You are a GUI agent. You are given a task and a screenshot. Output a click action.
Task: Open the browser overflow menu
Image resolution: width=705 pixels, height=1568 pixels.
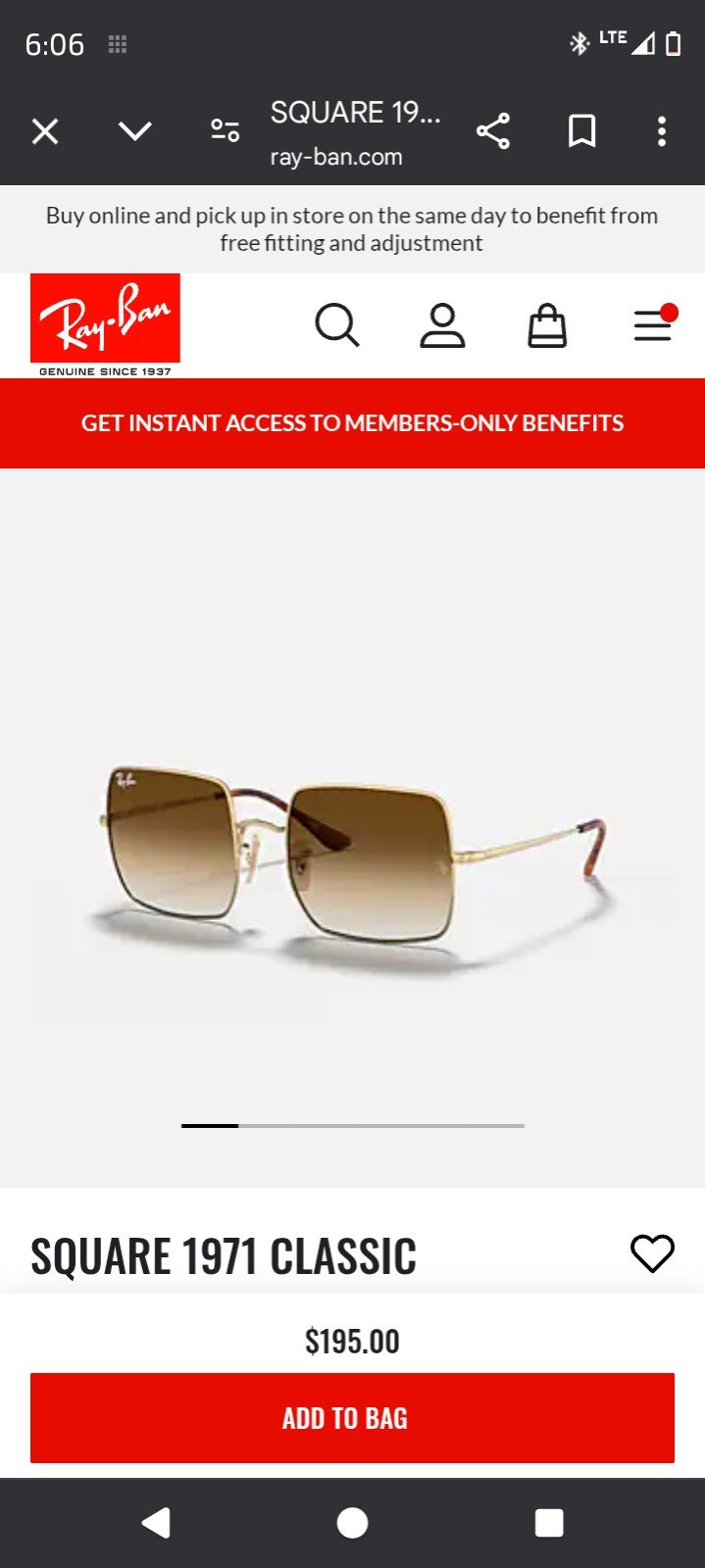pos(662,131)
